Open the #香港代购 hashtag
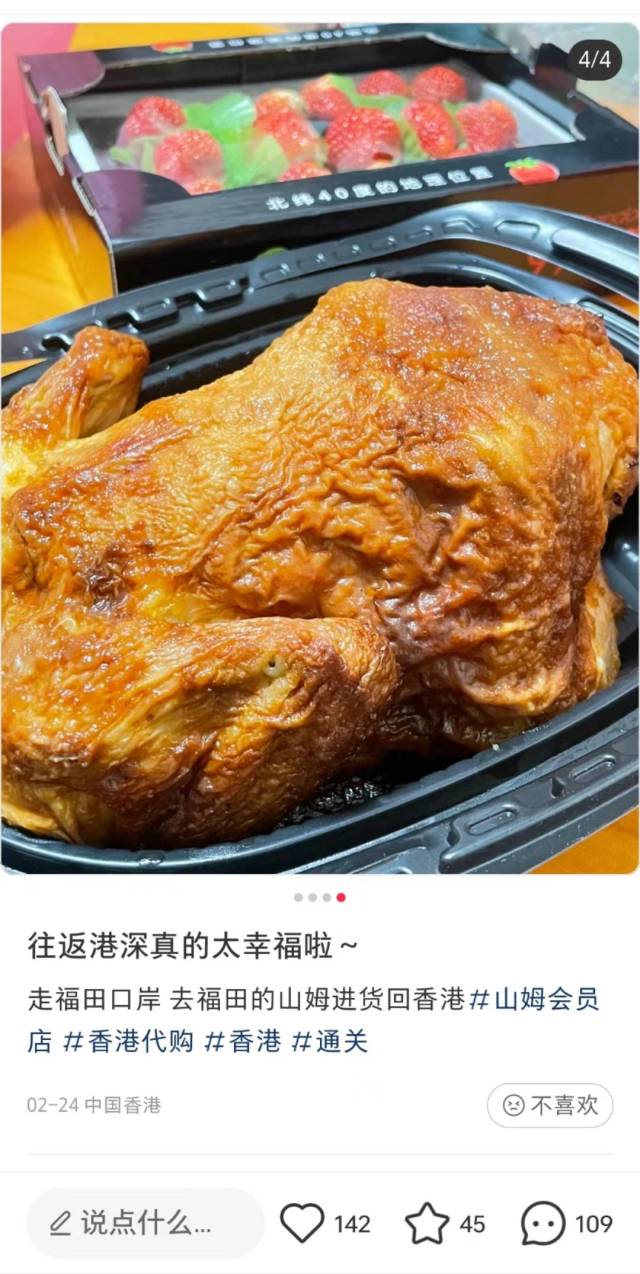The height and width of the screenshot is (1274, 640). [128, 1041]
